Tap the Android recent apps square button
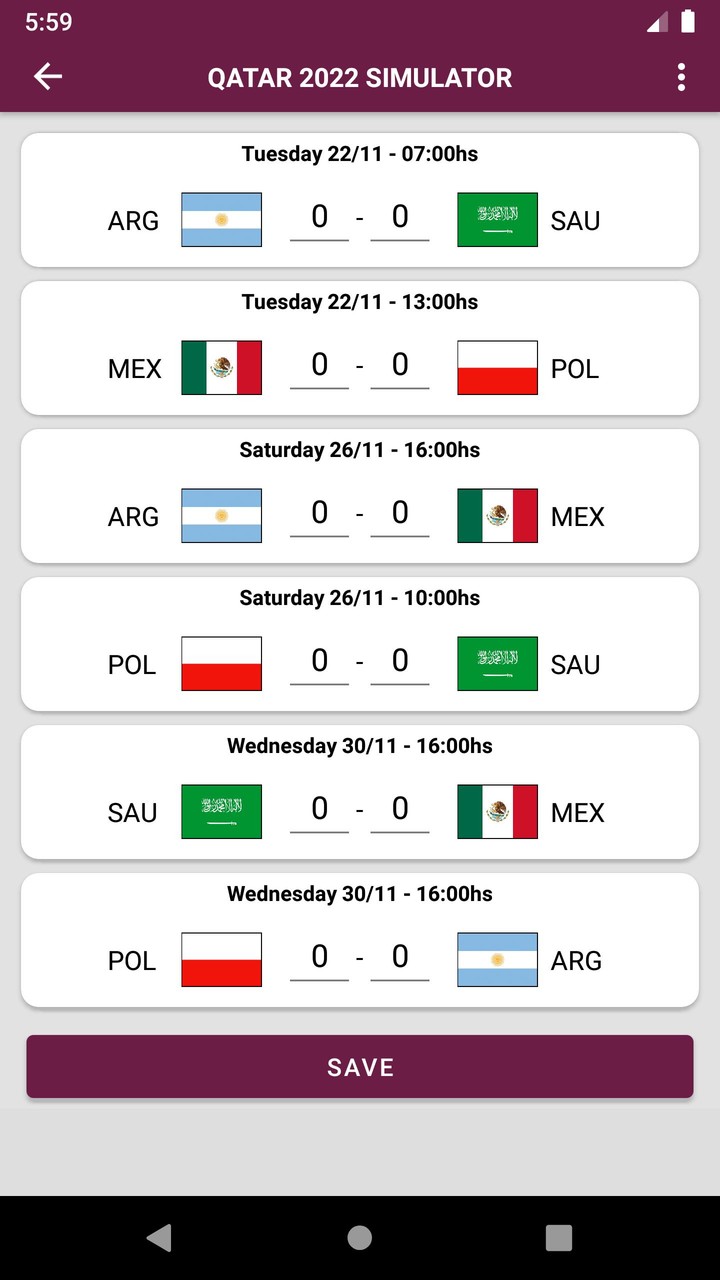The height and width of the screenshot is (1280, 720). click(x=558, y=1237)
